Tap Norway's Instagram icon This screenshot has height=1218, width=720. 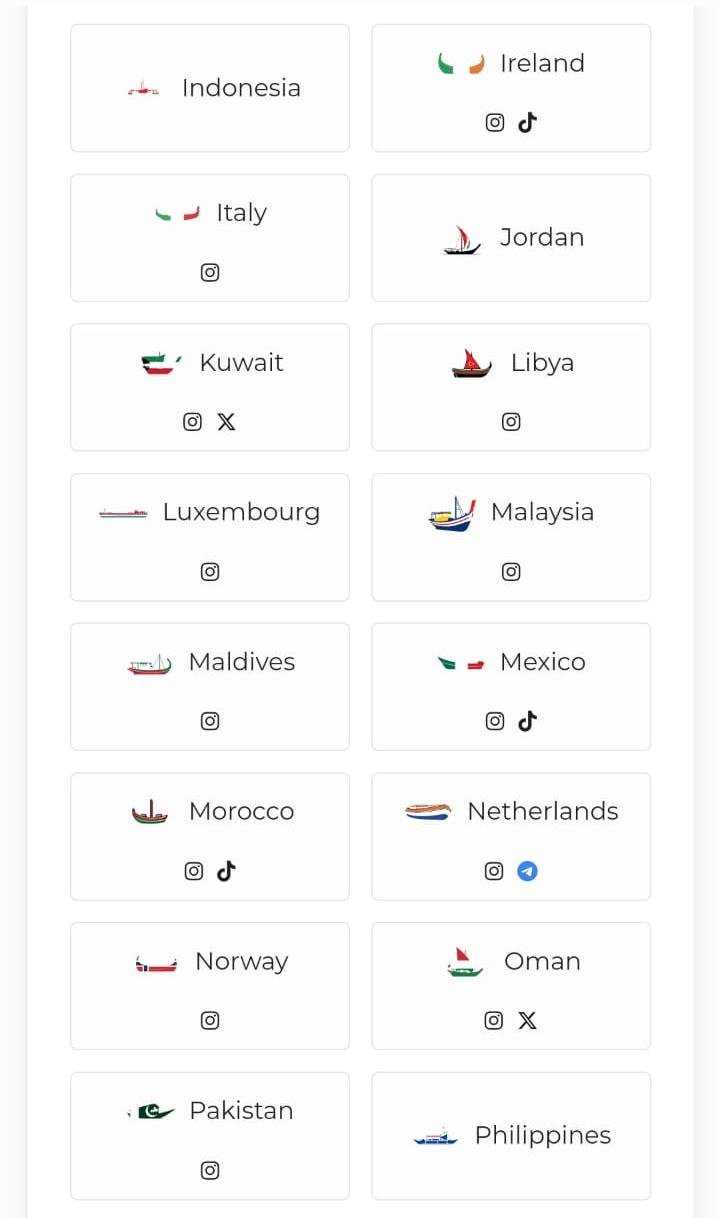coord(210,1020)
